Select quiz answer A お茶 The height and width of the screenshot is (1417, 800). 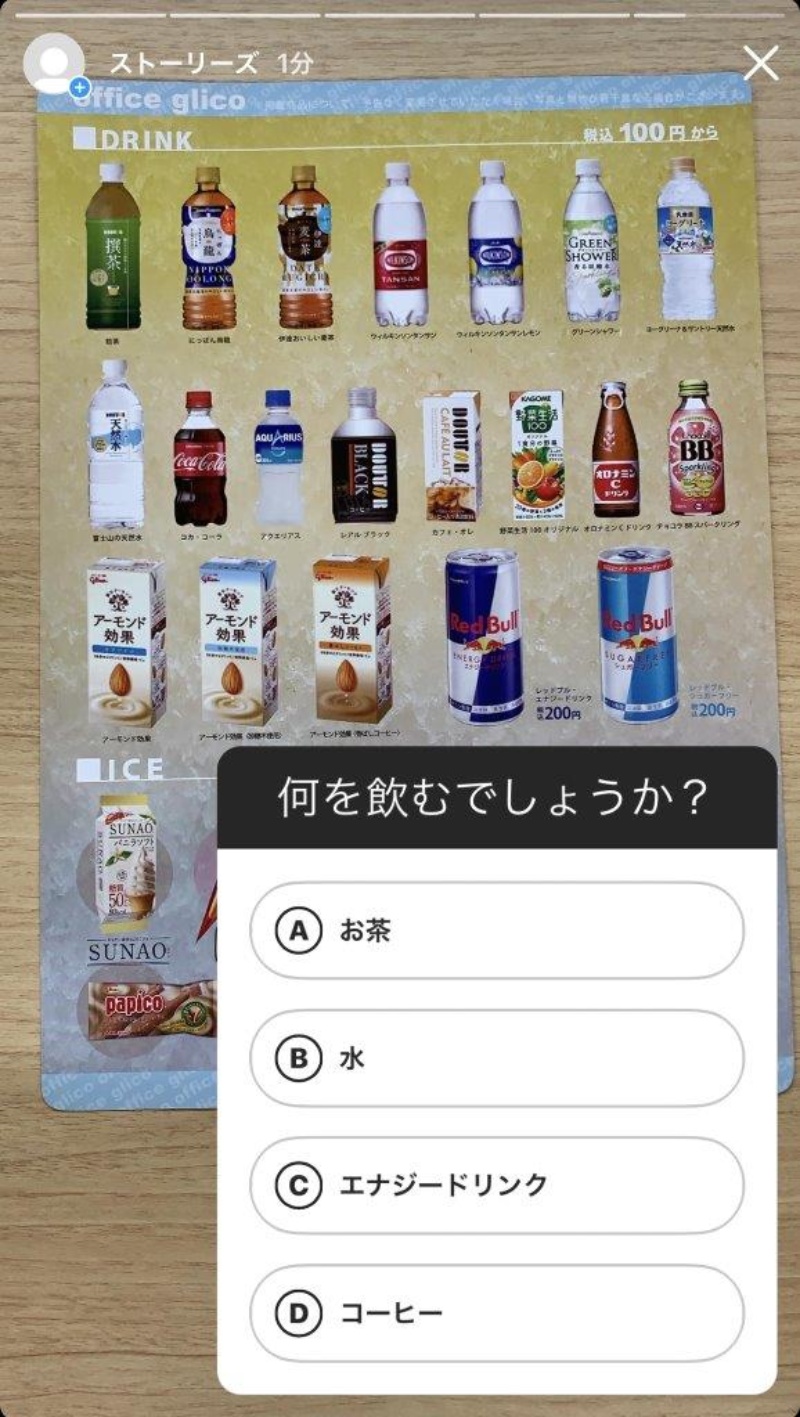coord(496,931)
